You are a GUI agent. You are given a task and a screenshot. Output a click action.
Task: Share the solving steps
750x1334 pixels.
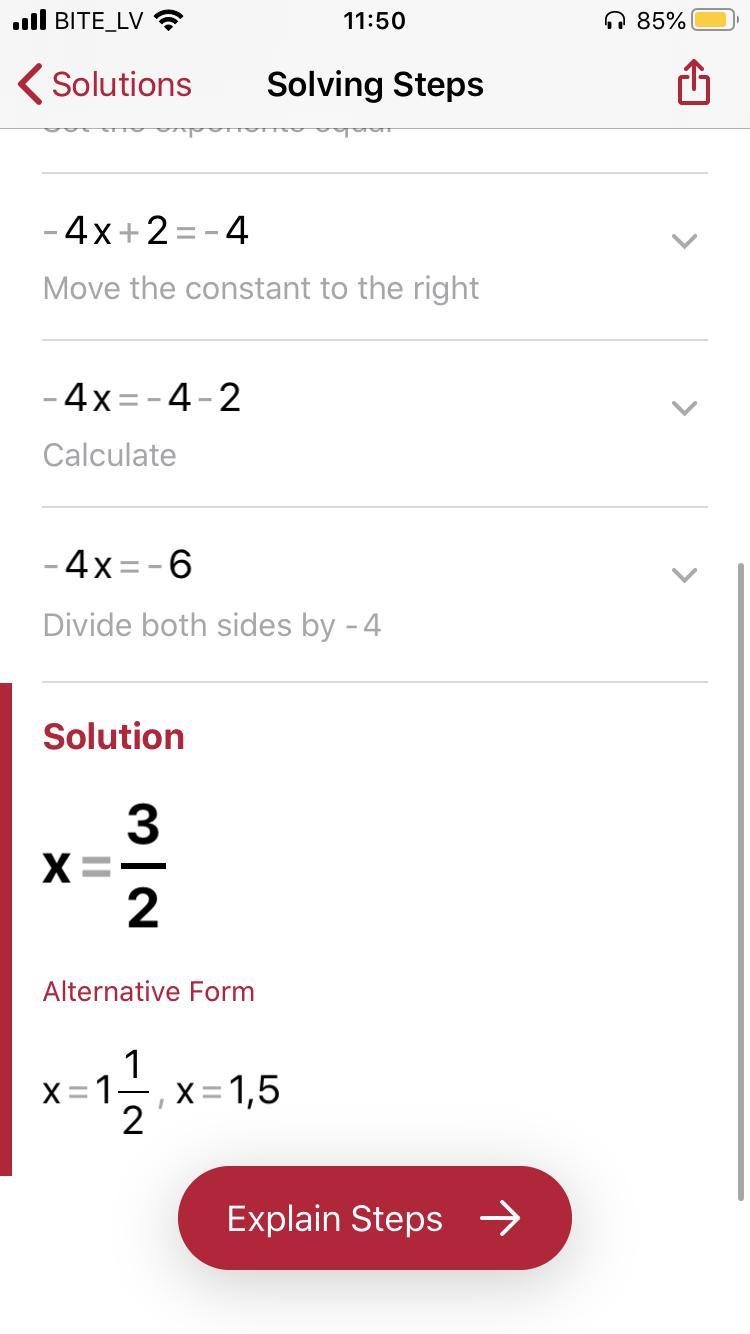tap(693, 83)
